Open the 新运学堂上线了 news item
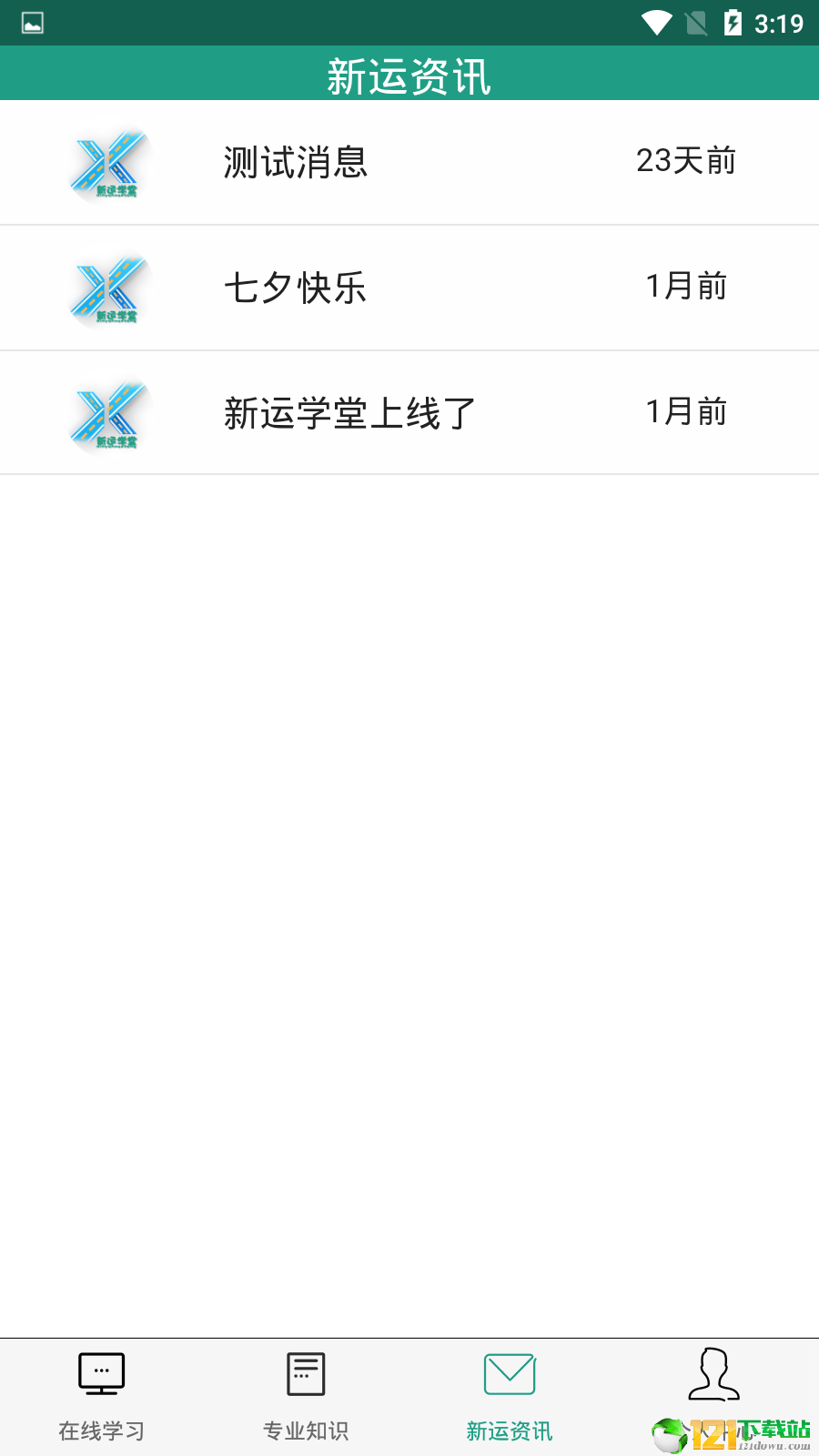 click(409, 412)
